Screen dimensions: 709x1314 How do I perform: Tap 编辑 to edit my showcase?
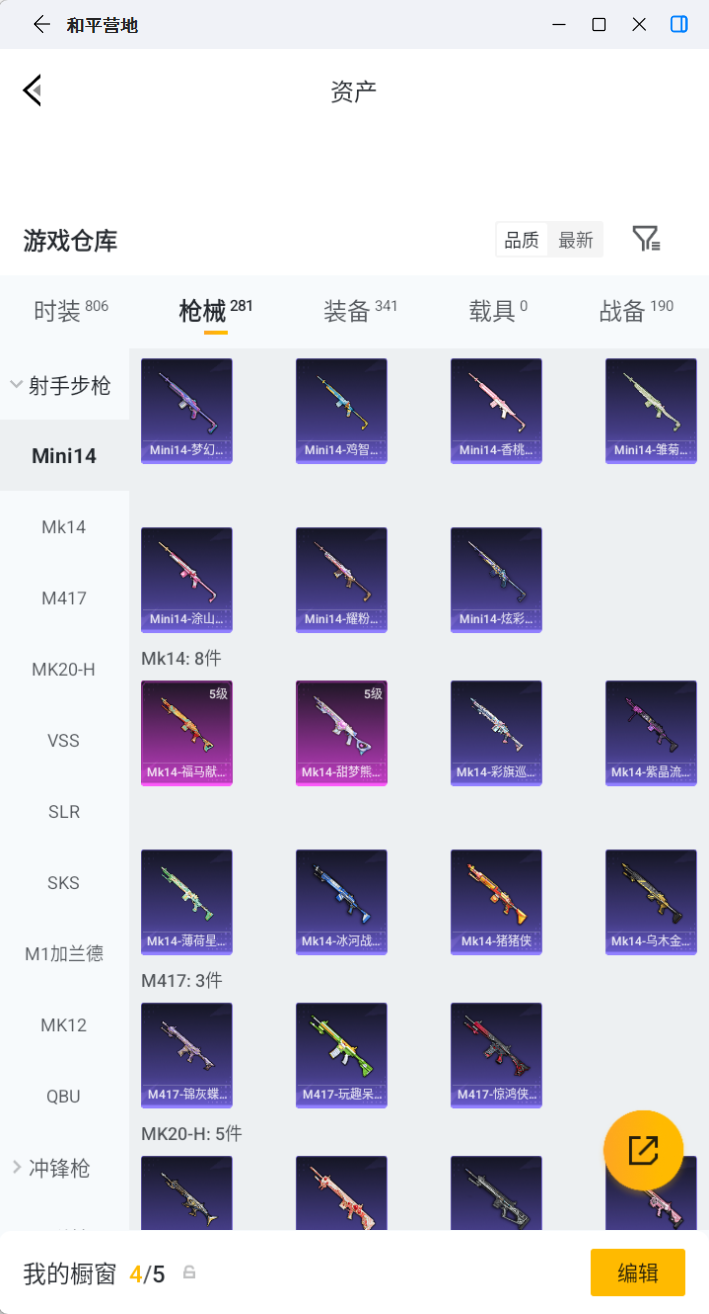(x=638, y=1273)
